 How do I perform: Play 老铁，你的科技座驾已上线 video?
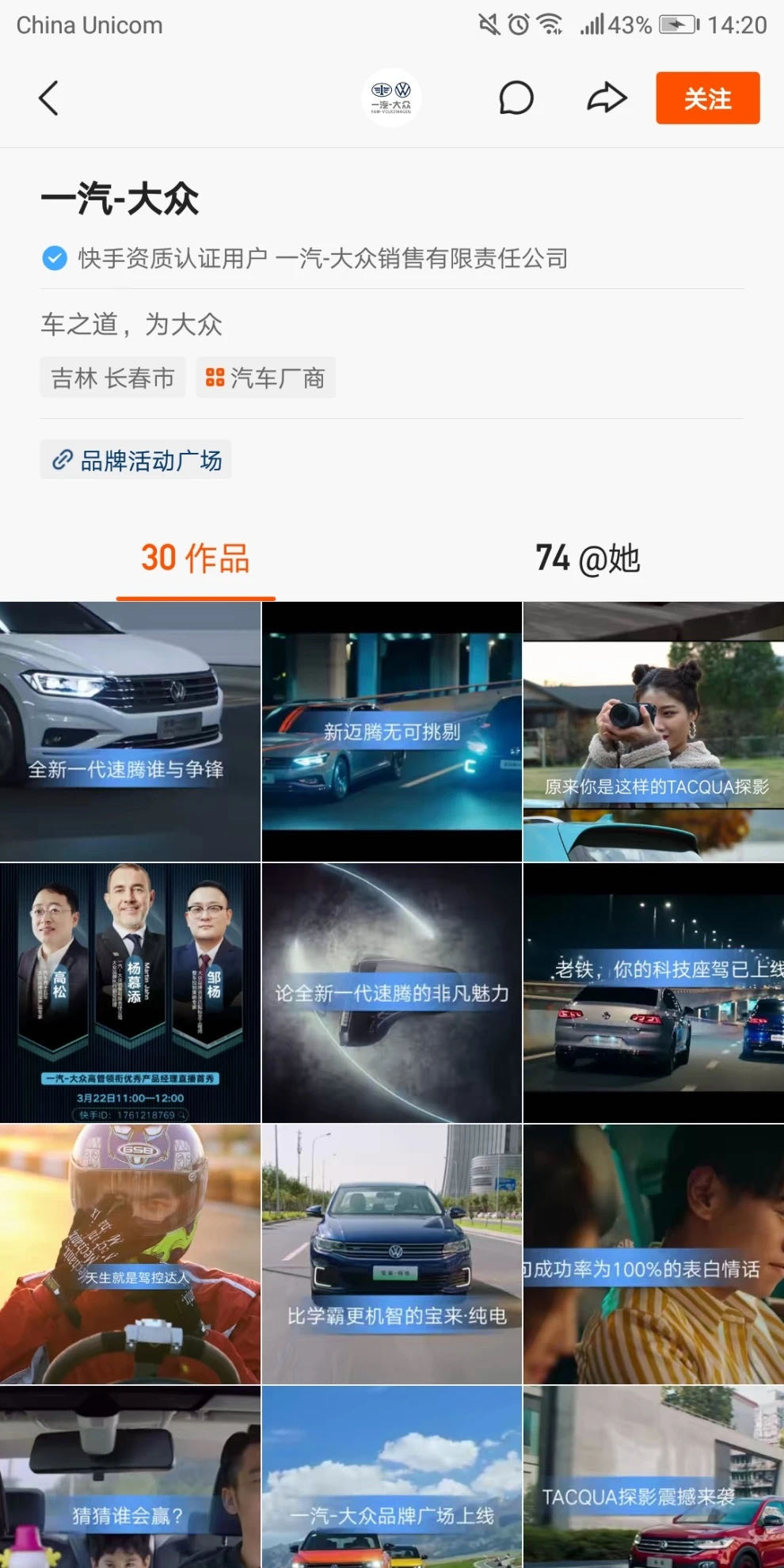point(653,993)
